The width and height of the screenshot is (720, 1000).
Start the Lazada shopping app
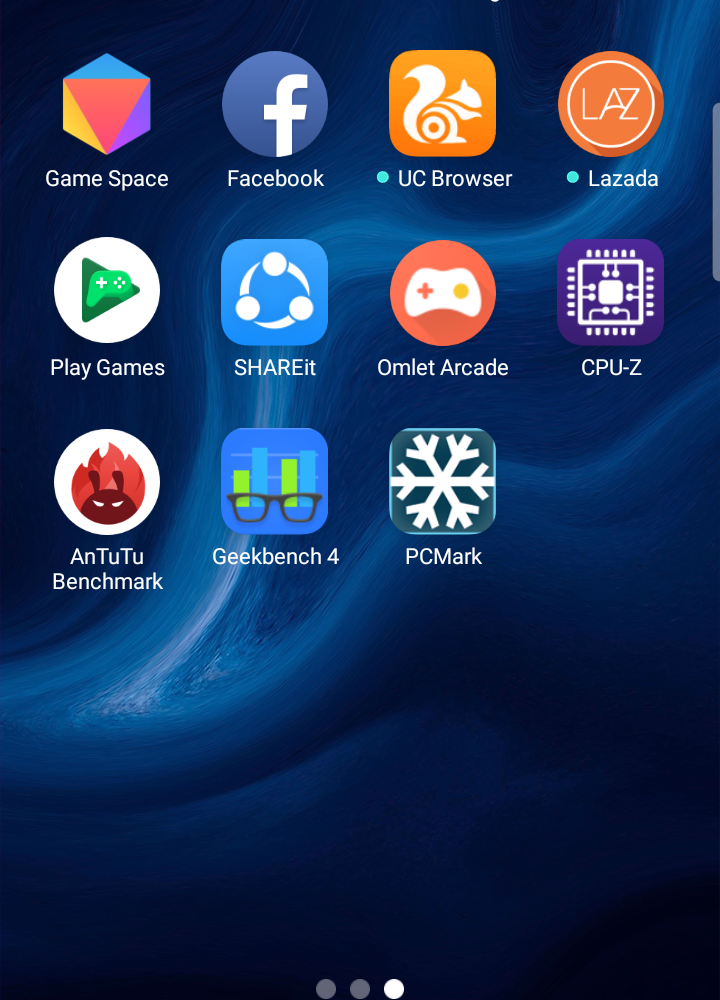(611, 104)
